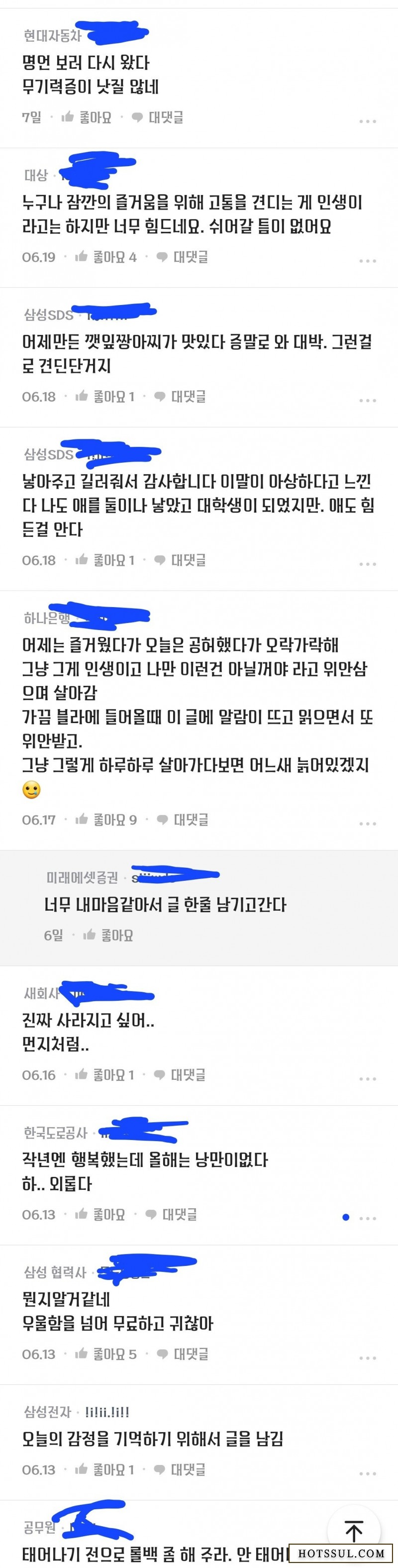This screenshot has width=398, height=1568.
Task: Open overflow menu on the 하나은행 comment
Action: pos(368,824)
